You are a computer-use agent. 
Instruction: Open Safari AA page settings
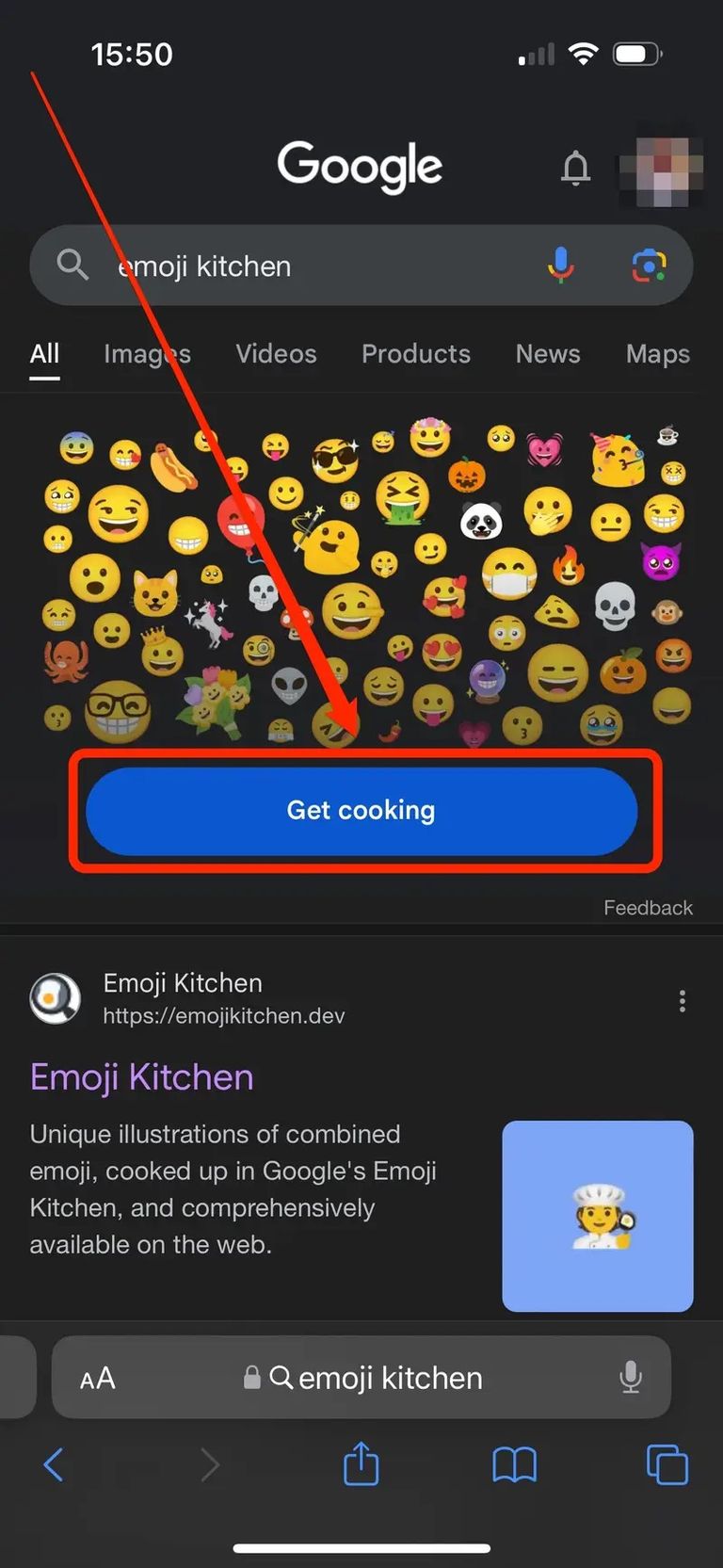(x=98, y=1379)
